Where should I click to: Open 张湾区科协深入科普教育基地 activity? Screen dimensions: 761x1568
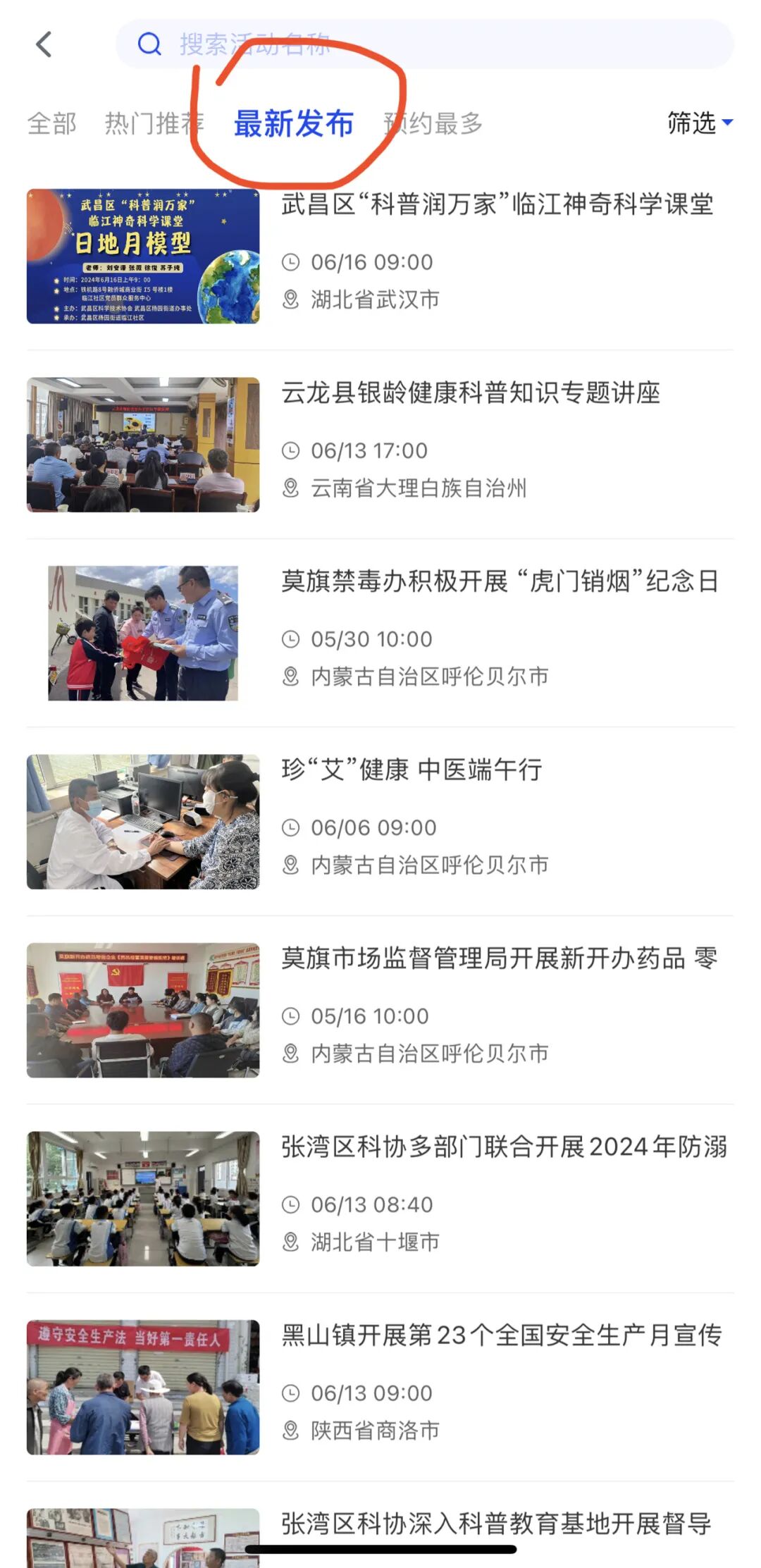(x=495, y=1524)
